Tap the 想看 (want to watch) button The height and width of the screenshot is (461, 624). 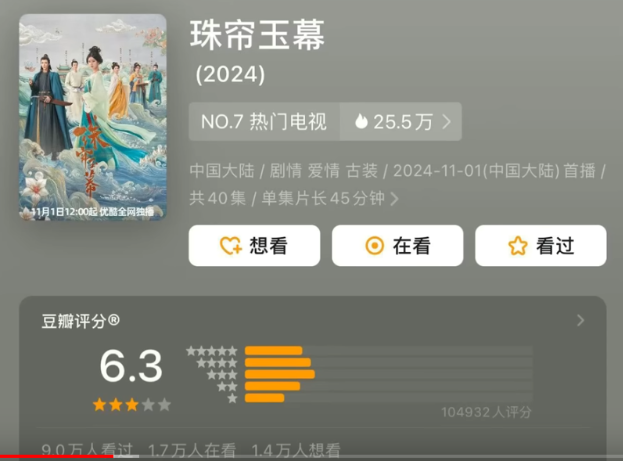point(254,246)
